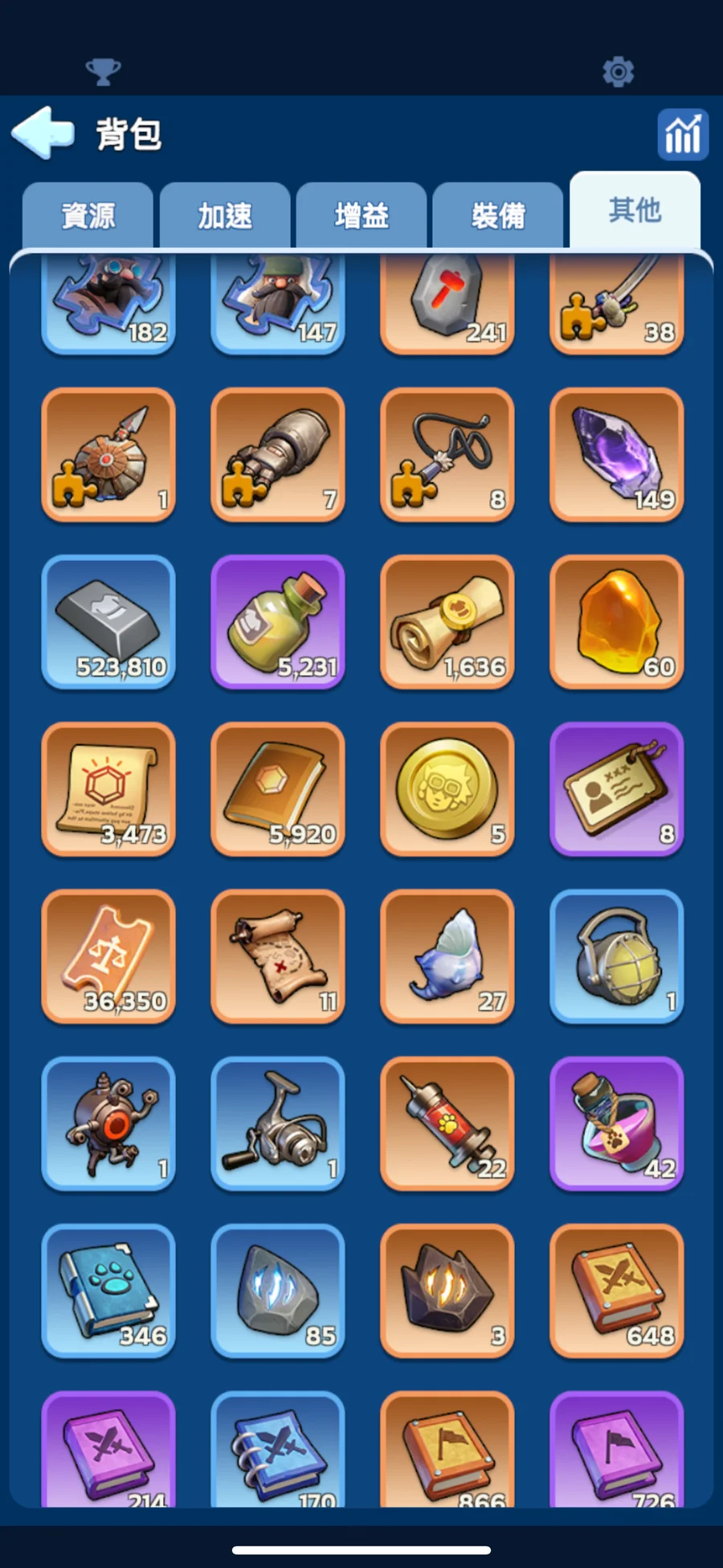Open the statistics chart icon
Viewport: 723px width, 1568px height.
[x=682, y=134]
